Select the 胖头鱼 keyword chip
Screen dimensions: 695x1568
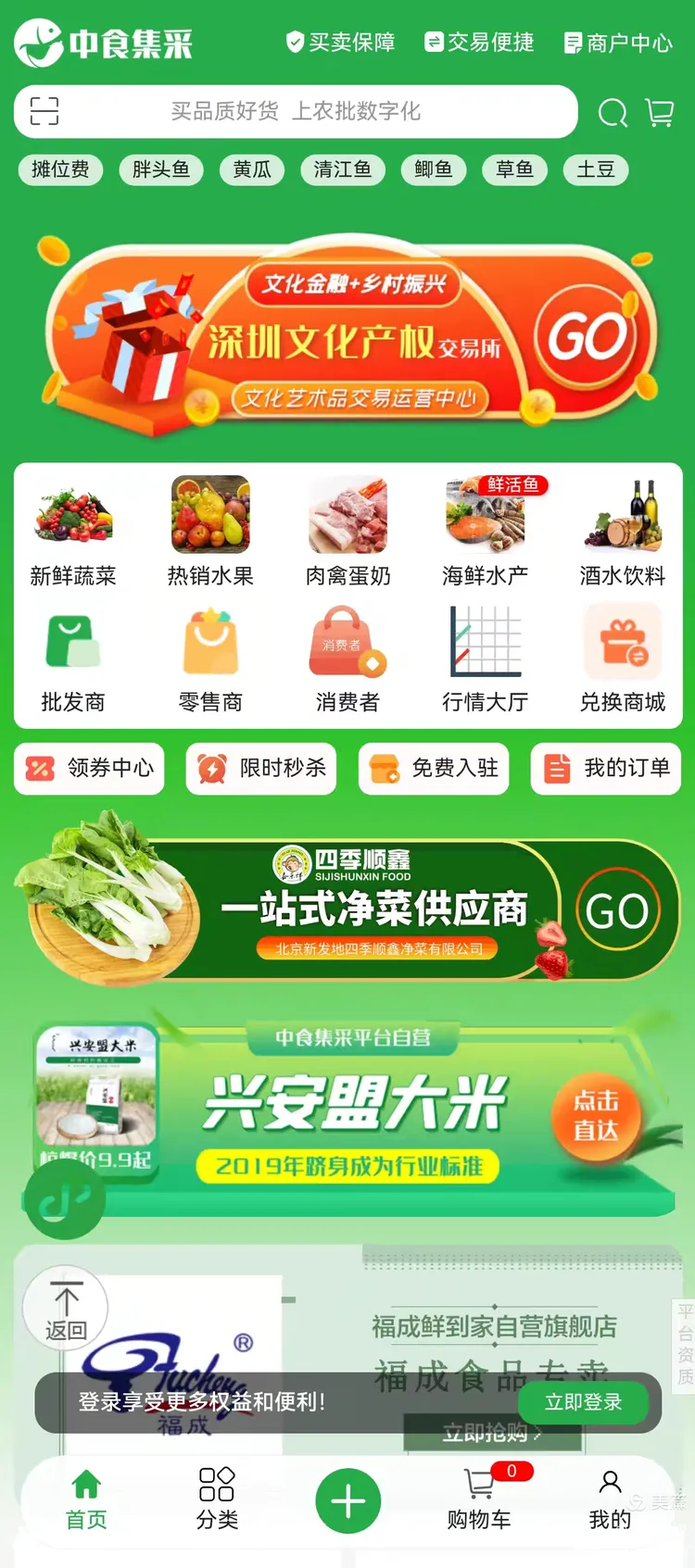click(x=161, y=169)
